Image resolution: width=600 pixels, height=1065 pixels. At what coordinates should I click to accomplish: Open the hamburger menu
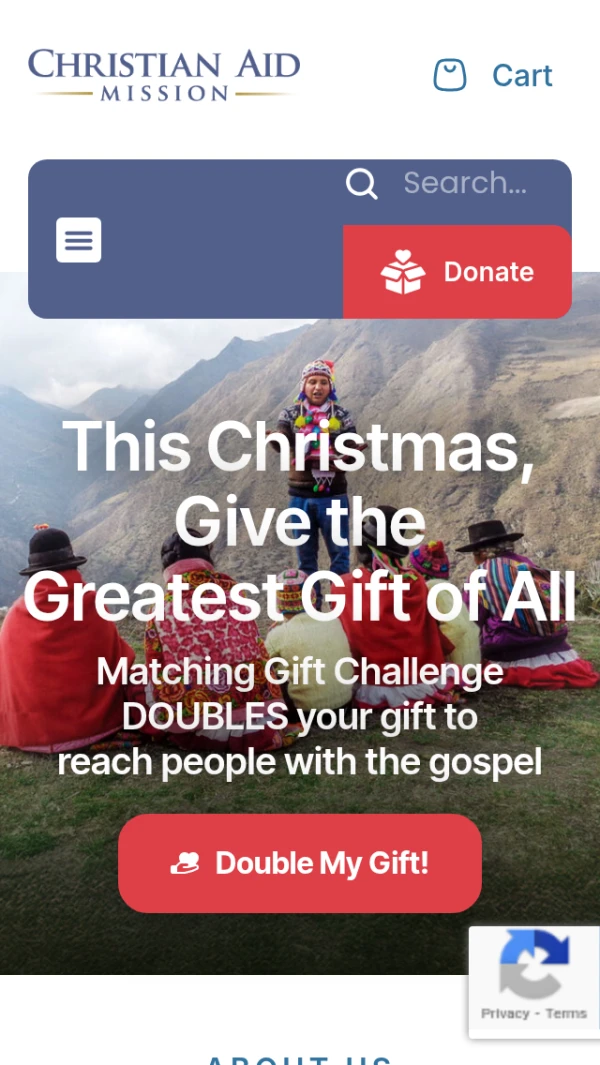78,240
